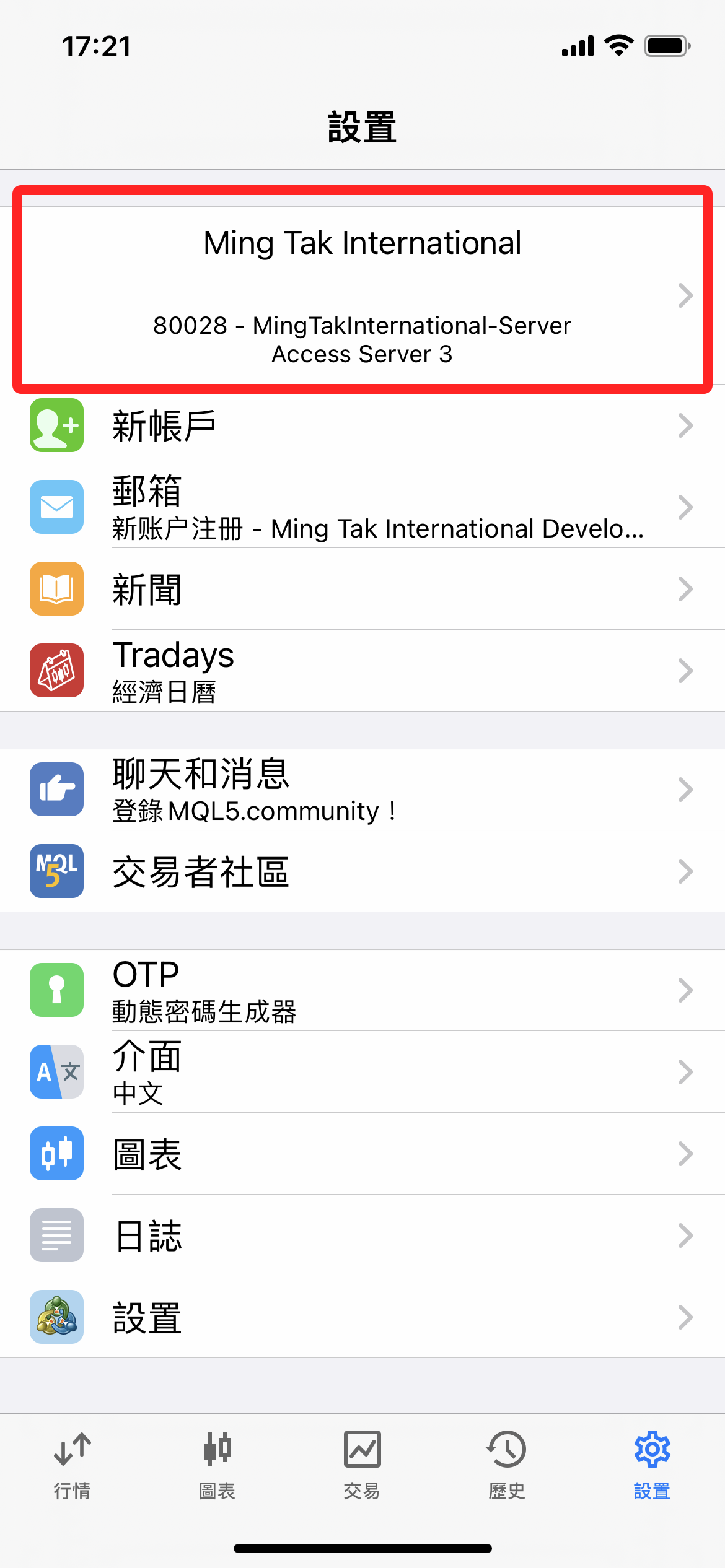Open the 日誌 journal
The width and height of the screenshot is (725, 1568).
click(362, 1235)
